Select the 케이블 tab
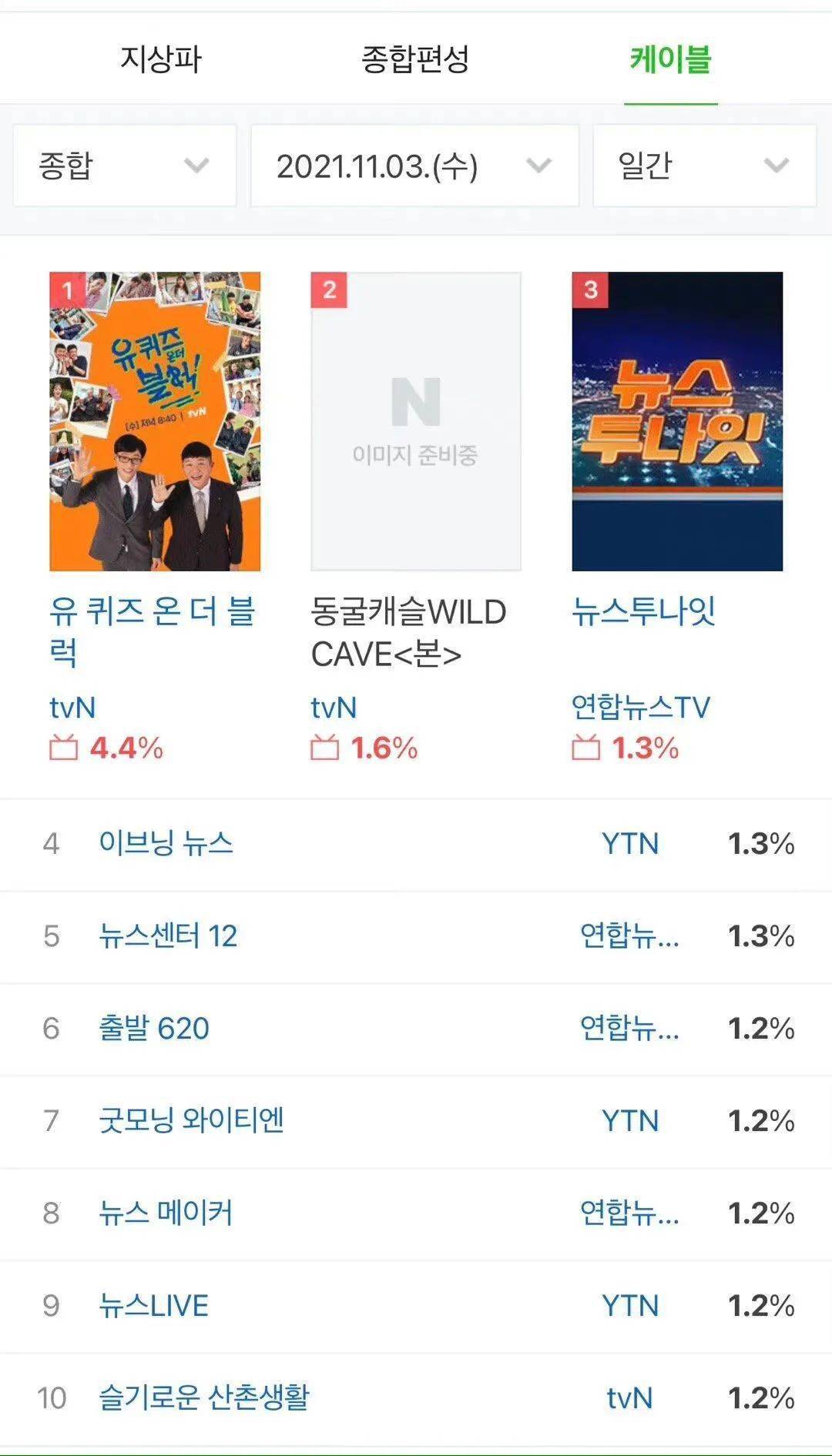Image resolution: width=832 pixels, height=1456 pixels. (670, 59)
